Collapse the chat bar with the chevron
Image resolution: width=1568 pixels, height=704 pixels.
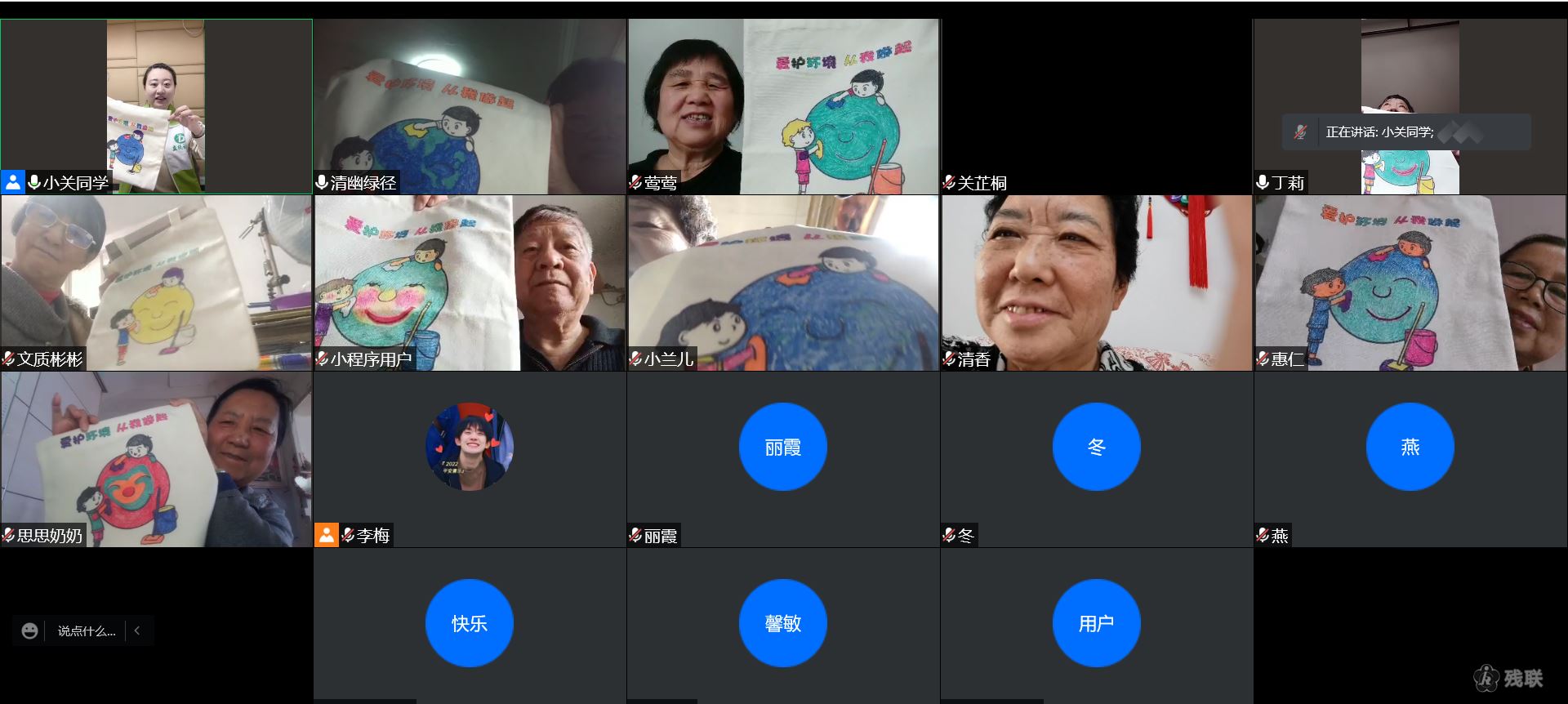coord(137,630)
